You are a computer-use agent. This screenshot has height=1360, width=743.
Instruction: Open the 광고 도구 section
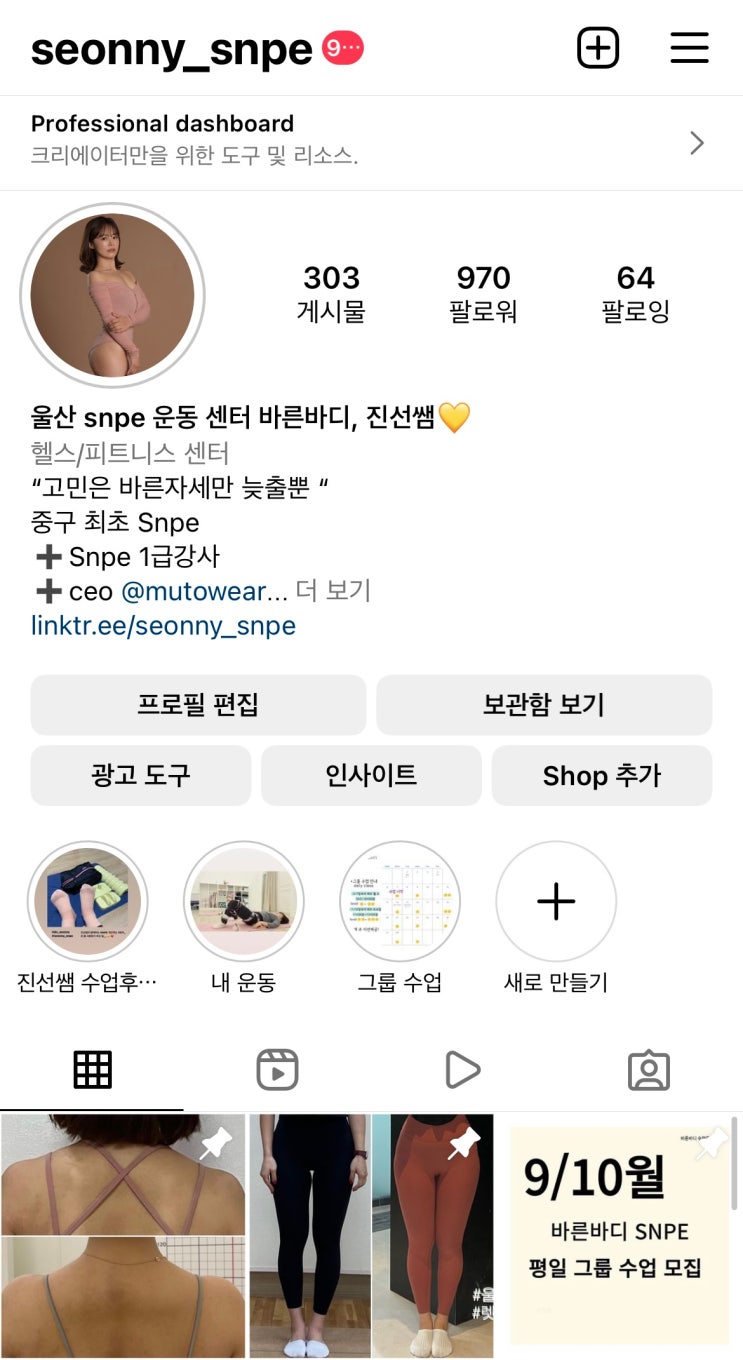[x=140, y=775]
